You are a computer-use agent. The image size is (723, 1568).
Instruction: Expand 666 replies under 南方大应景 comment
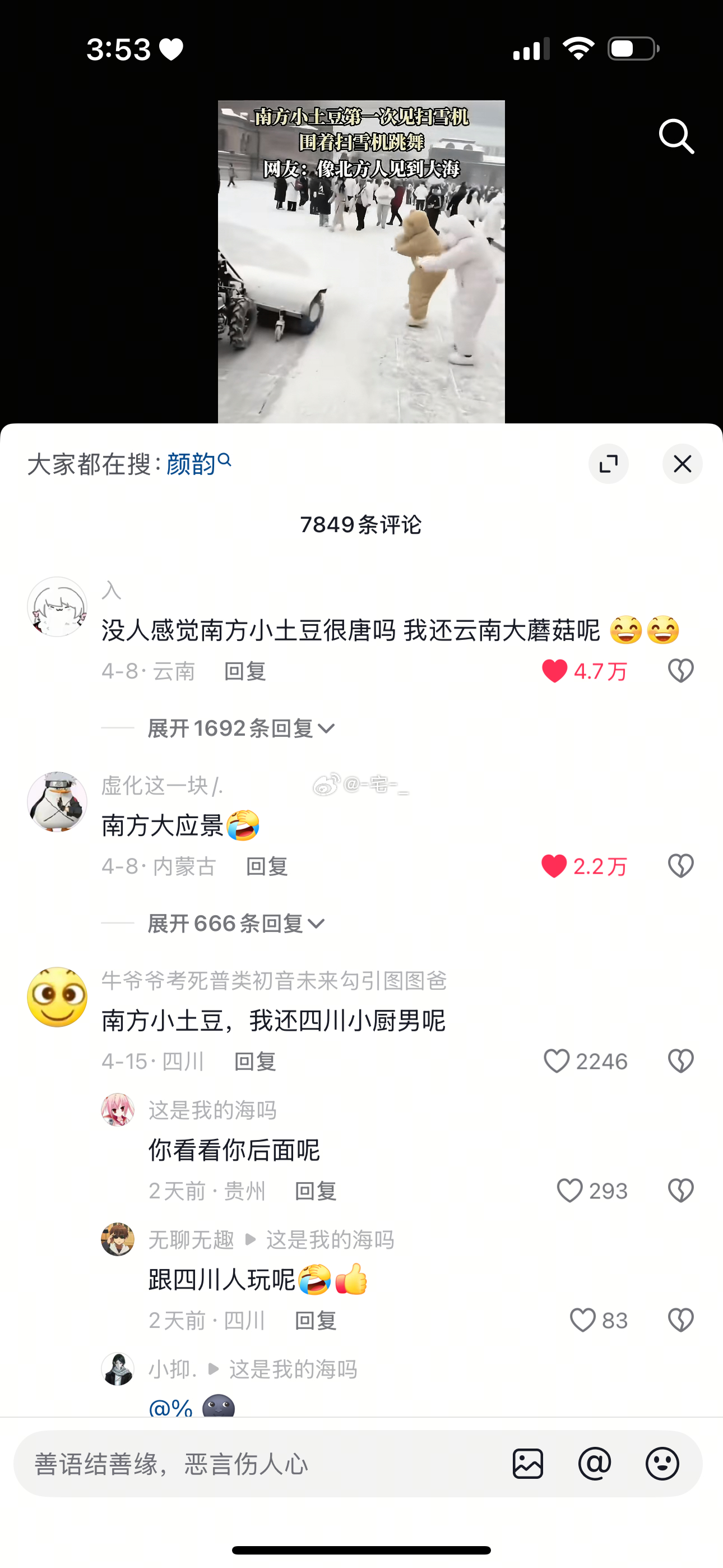[x=235, y=924]
